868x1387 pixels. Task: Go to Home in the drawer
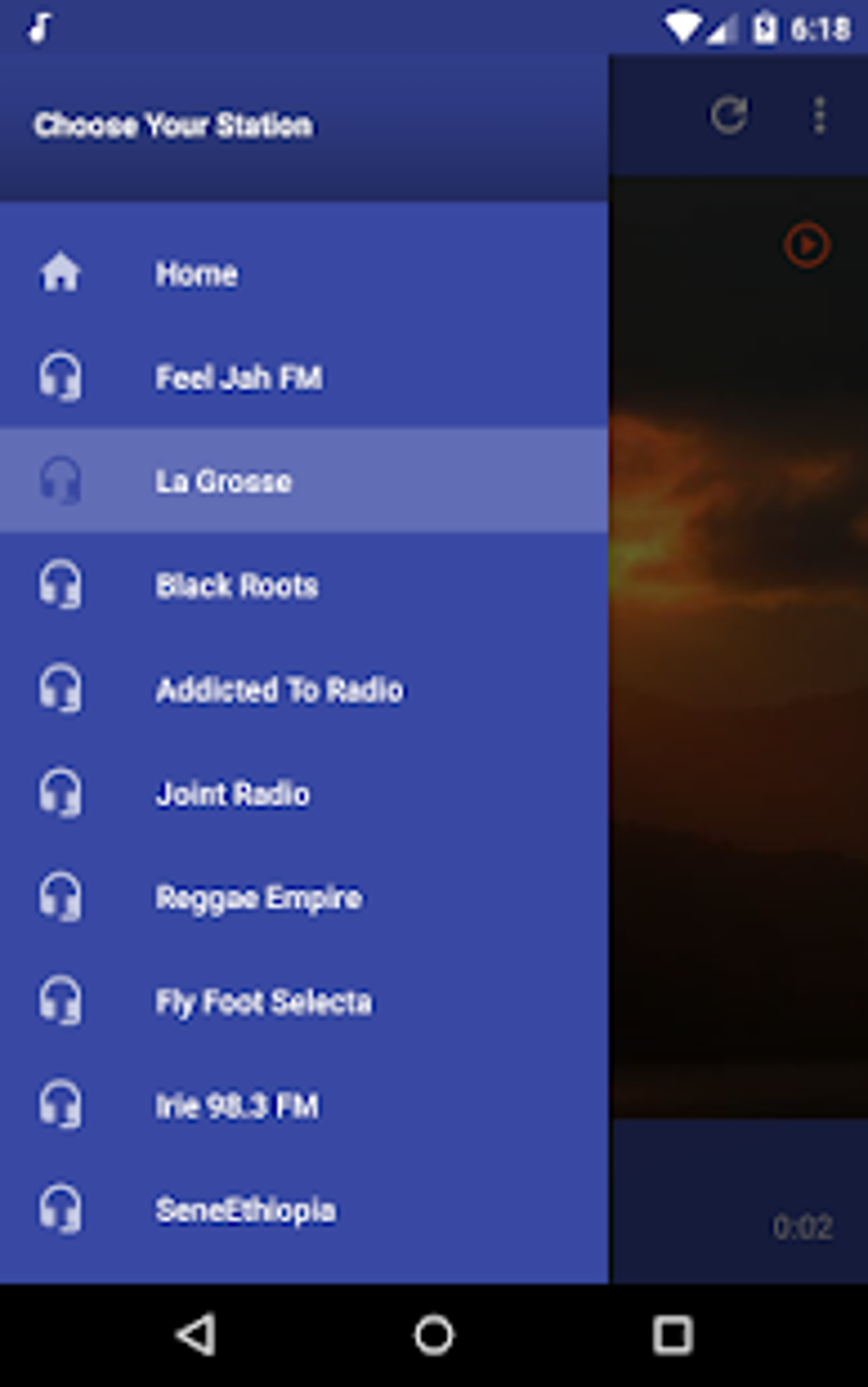[x=196, y=274]
